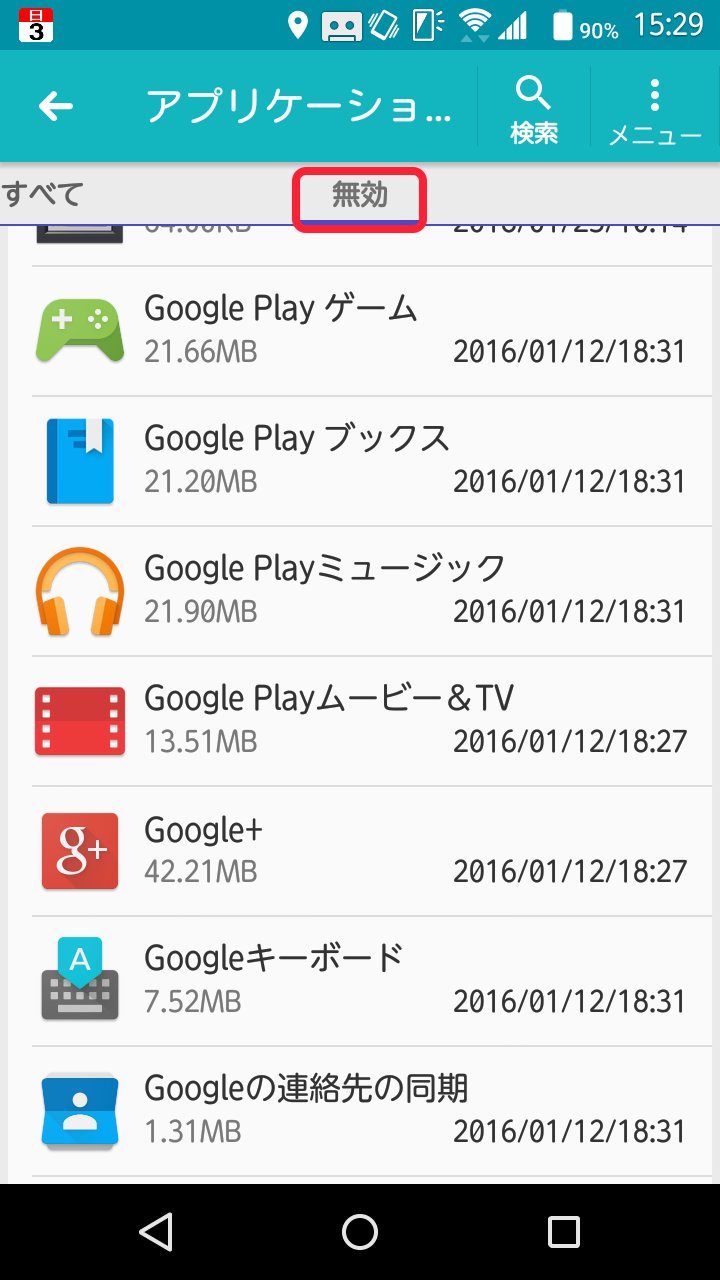Open the 検索 search action
The height and width of the screenshot is (1280, 720).
[534, 108]
